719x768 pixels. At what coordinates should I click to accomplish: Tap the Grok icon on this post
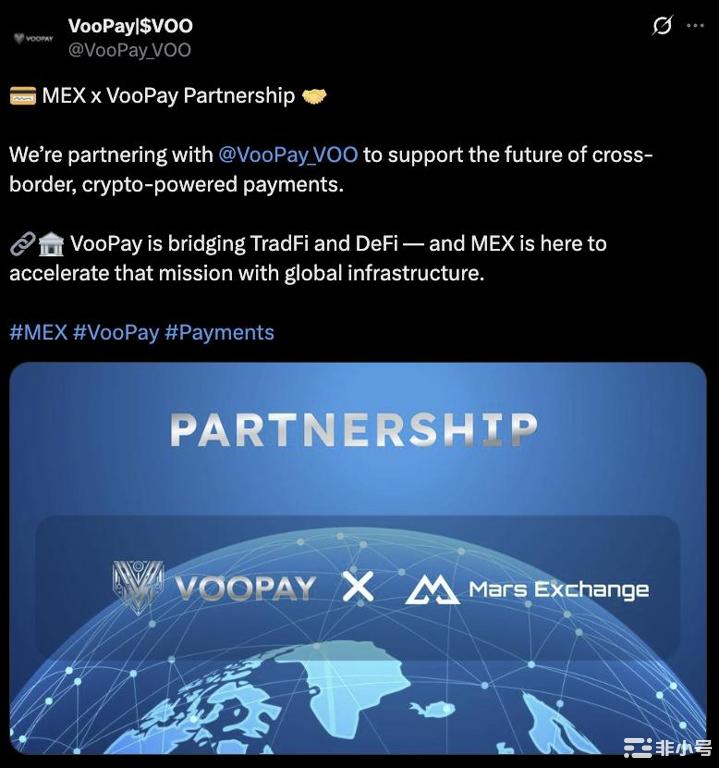coord(661,26)
